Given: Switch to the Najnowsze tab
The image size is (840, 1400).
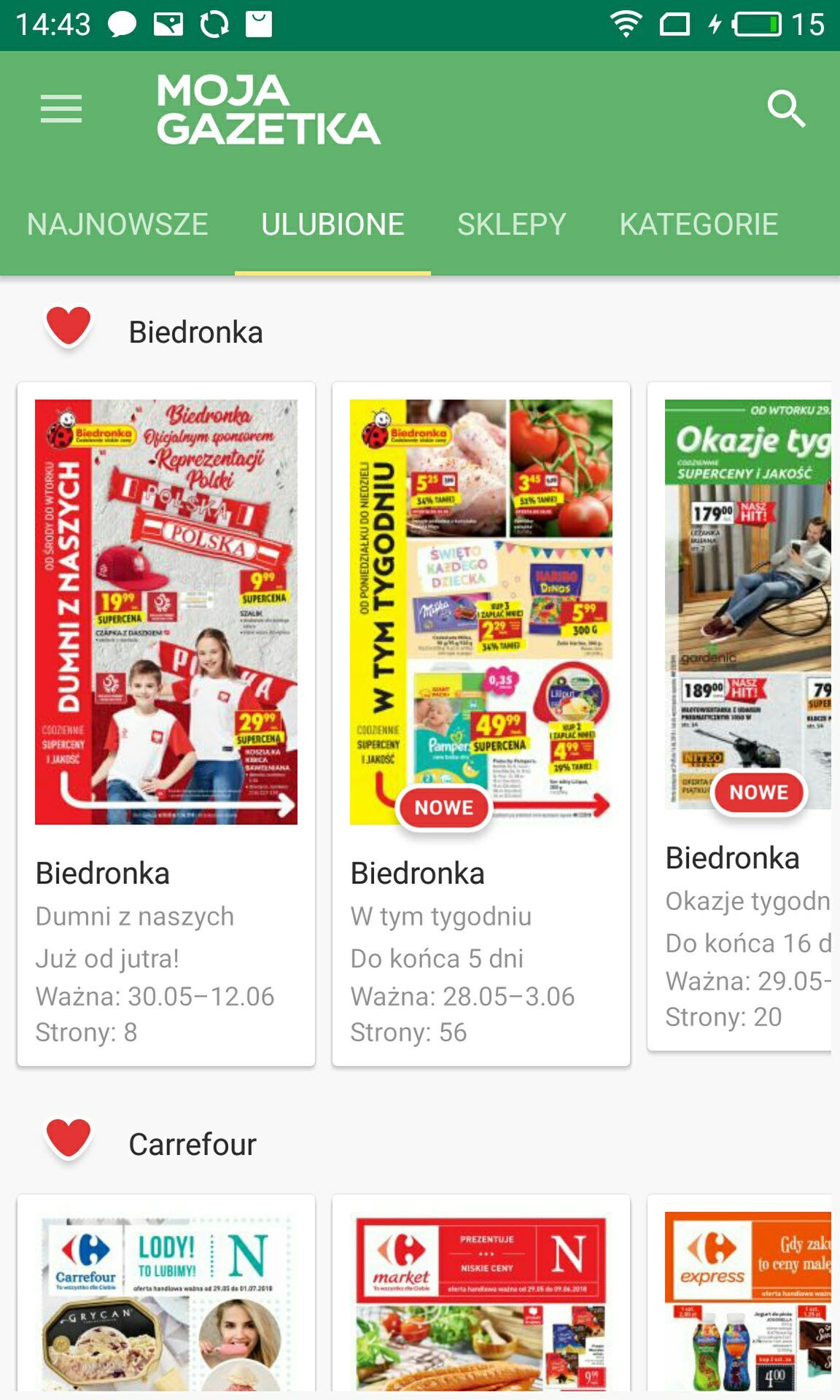Looking at the screenshot, I should pyautogui.click(x=117, y=224).
